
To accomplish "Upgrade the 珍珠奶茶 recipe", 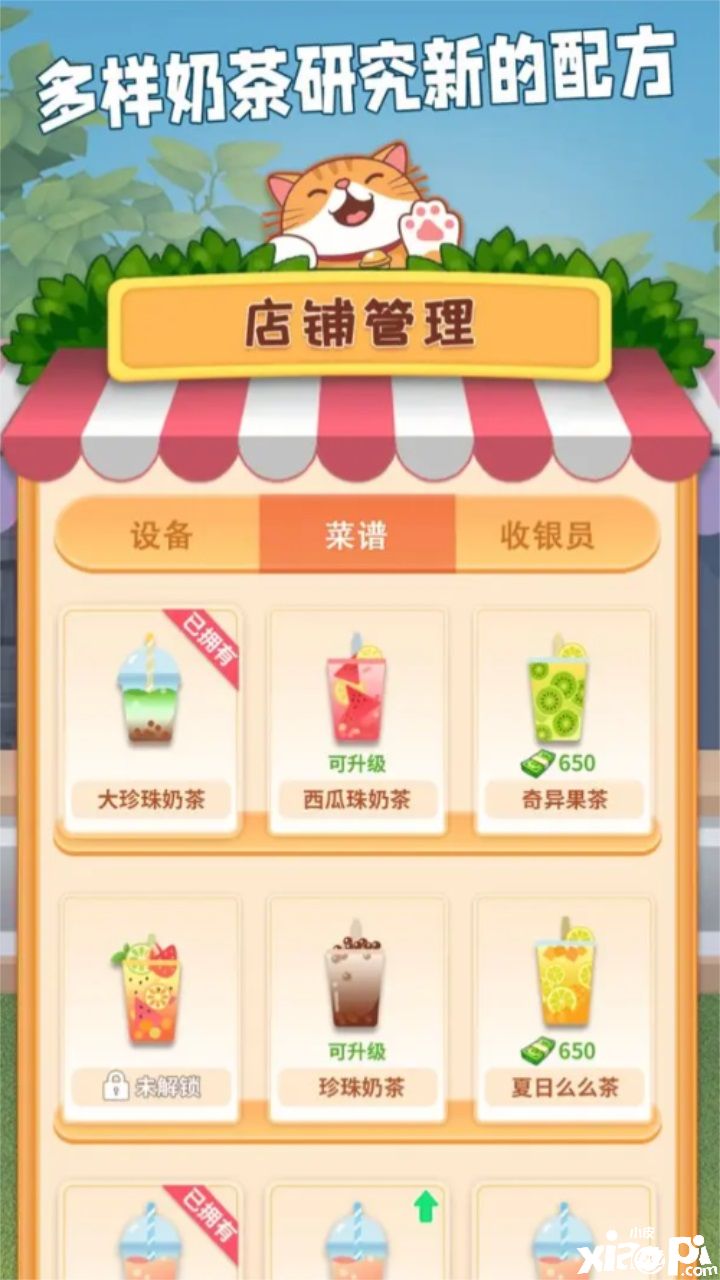I will pyautogui.click(x=357, y=1052).
